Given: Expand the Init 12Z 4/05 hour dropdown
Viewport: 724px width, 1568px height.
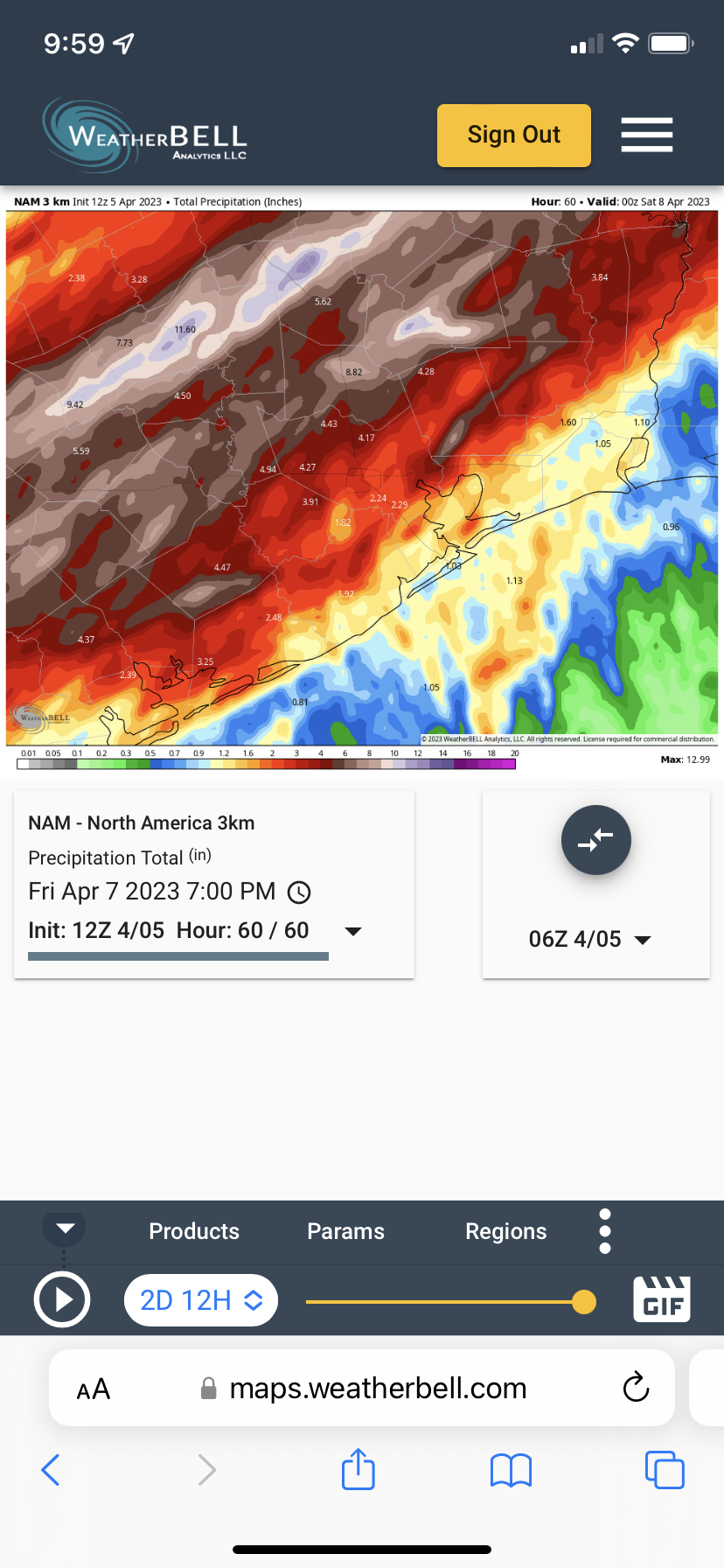Looking at the screenshot, I should pos(353,931).
